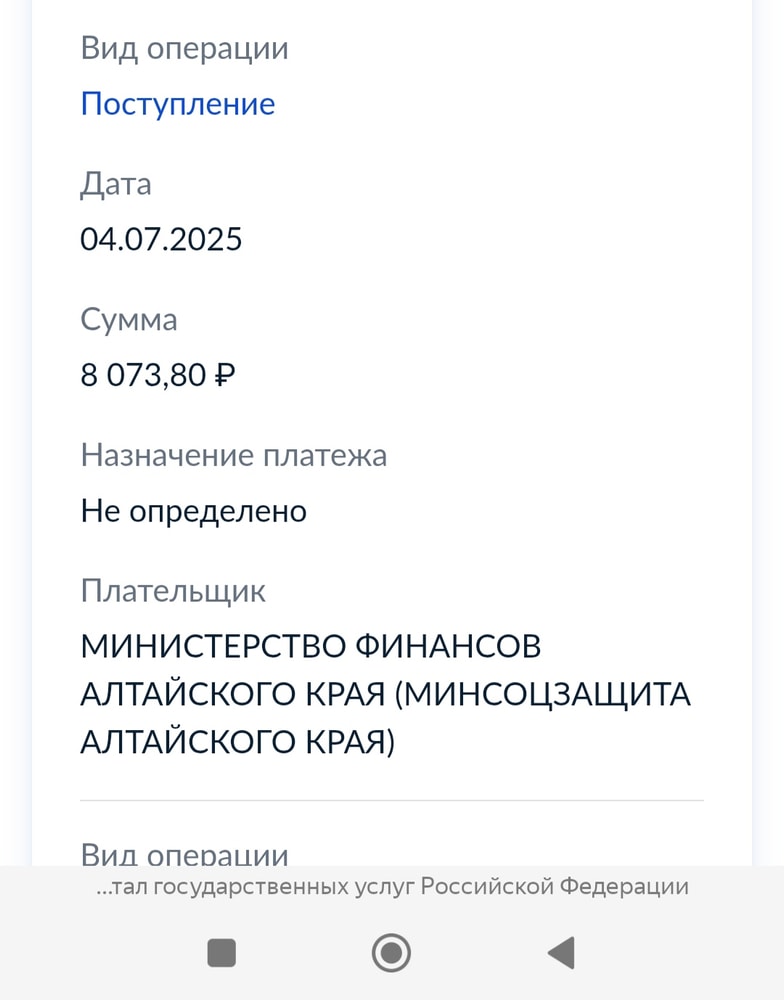Tap the system home button
The height and width of the screenshot is (1000, 784).
[x=391, y=952]
